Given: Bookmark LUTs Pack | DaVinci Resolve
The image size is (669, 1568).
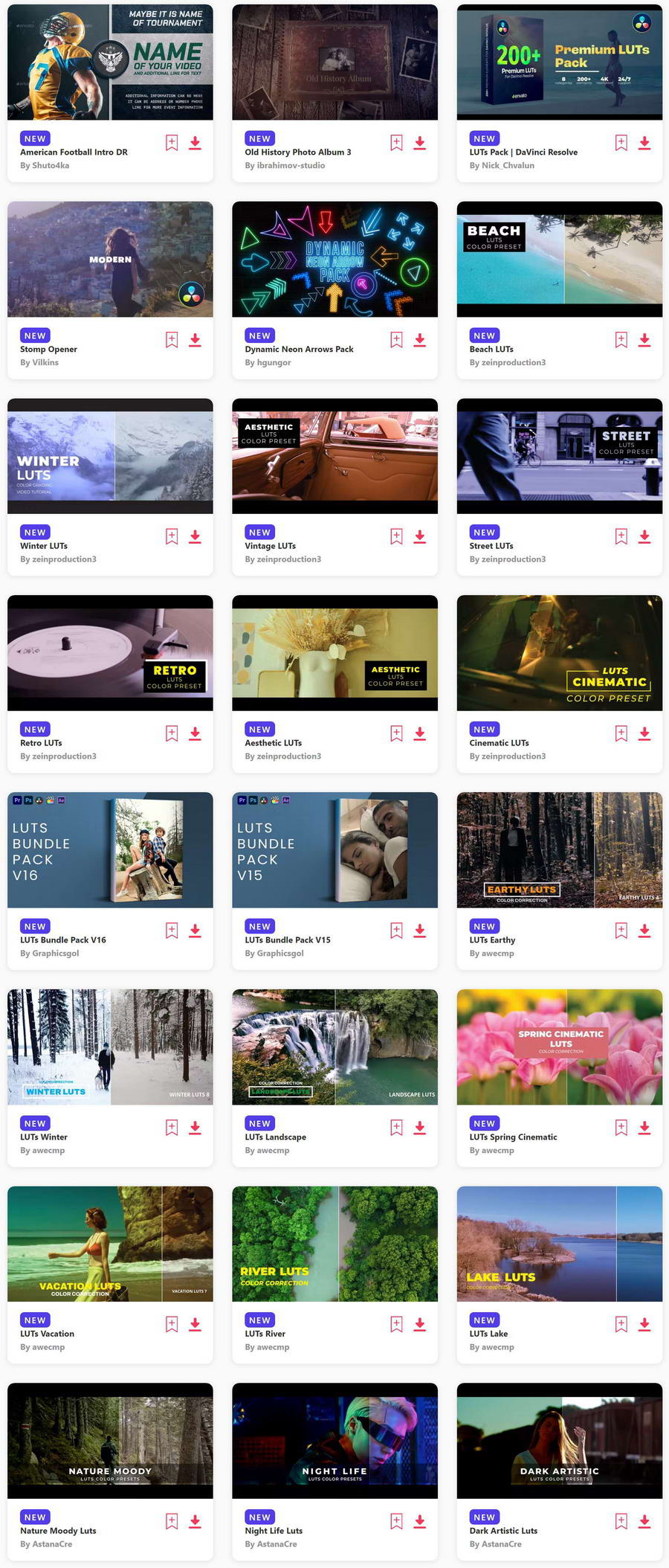Looking at the screenshot, I should [621, 144].
